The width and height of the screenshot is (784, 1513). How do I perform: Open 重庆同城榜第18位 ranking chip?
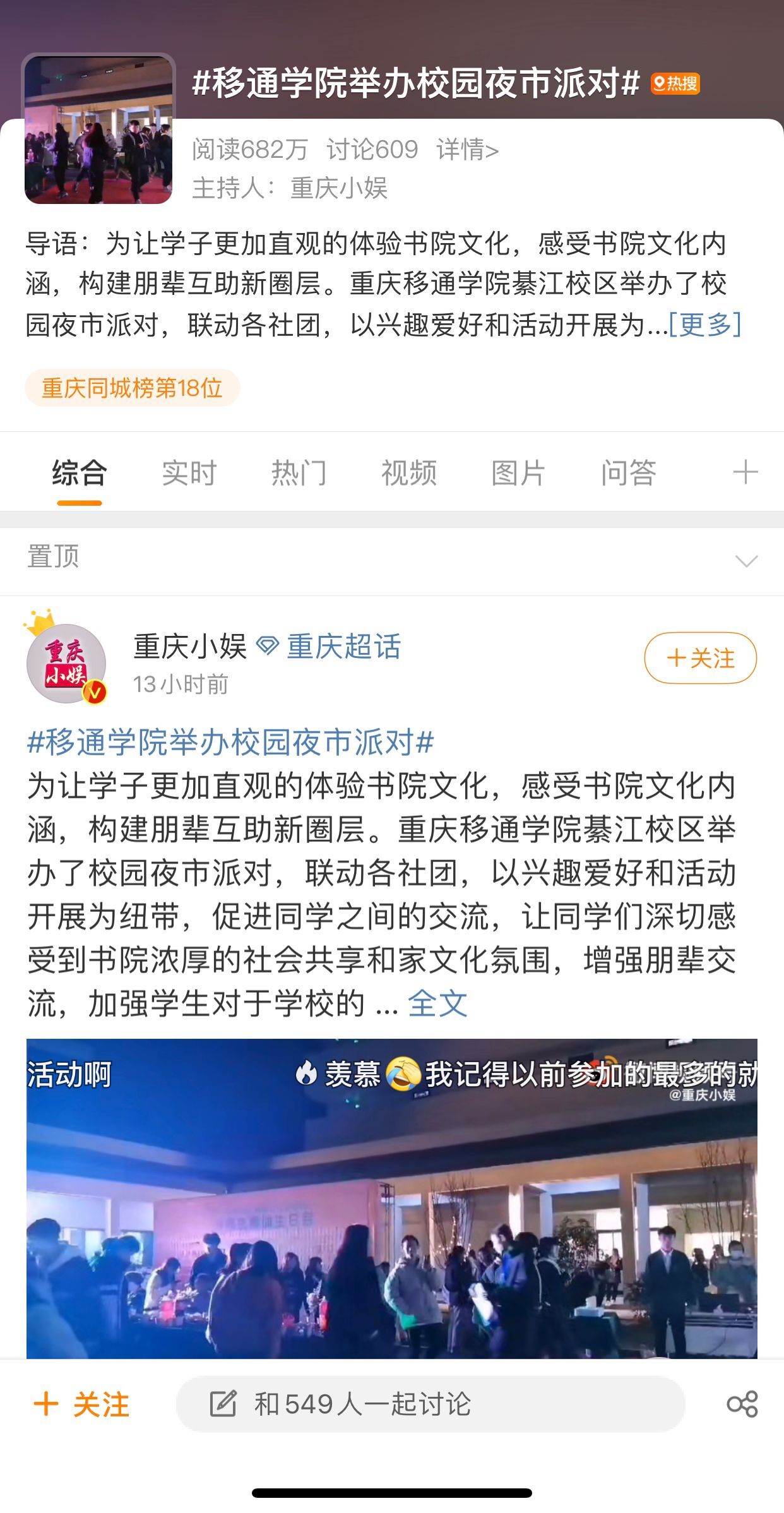coord(132,388)
